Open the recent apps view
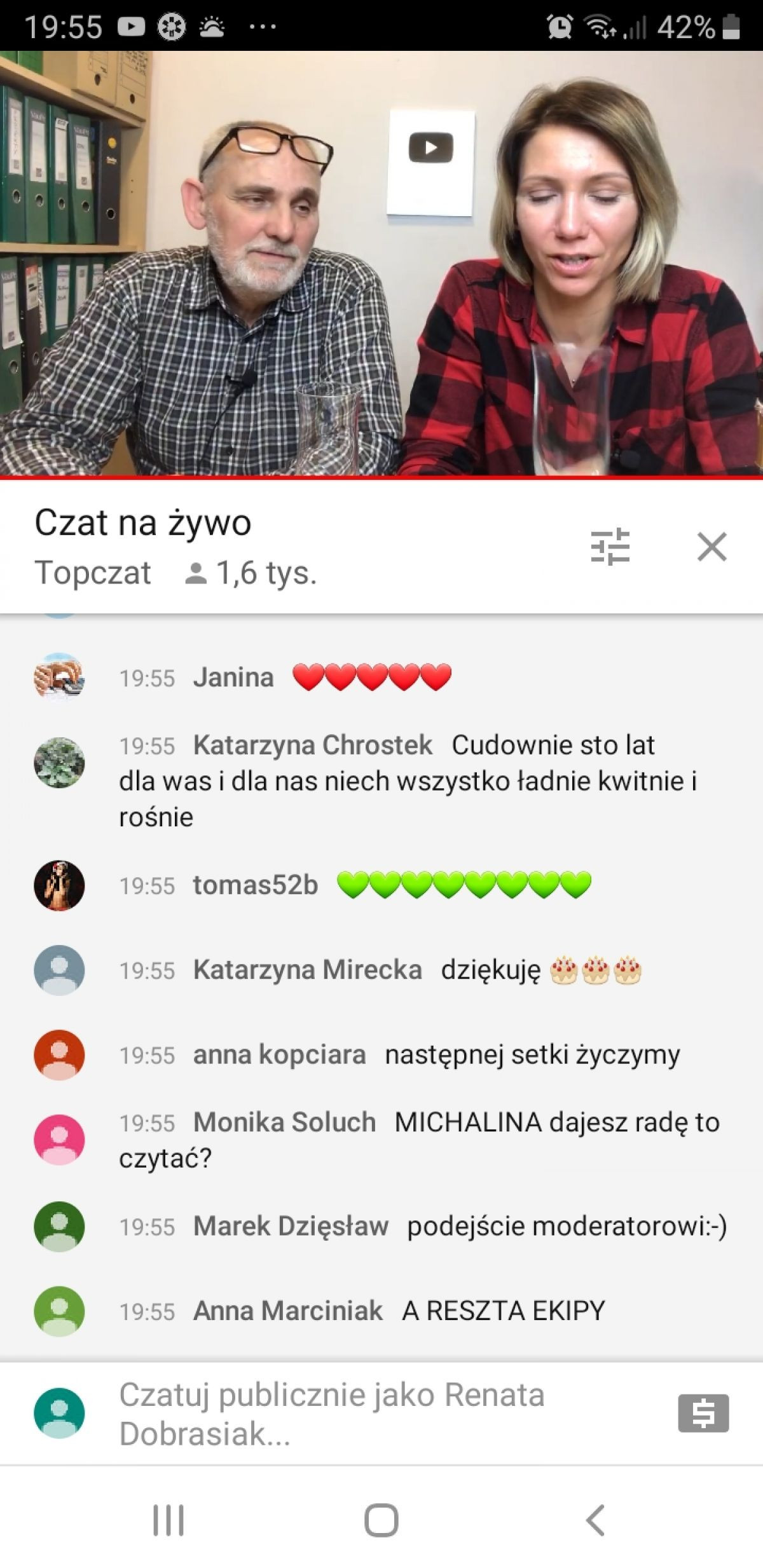This screenshot has height=1568, width=763. pos(168,1520)
